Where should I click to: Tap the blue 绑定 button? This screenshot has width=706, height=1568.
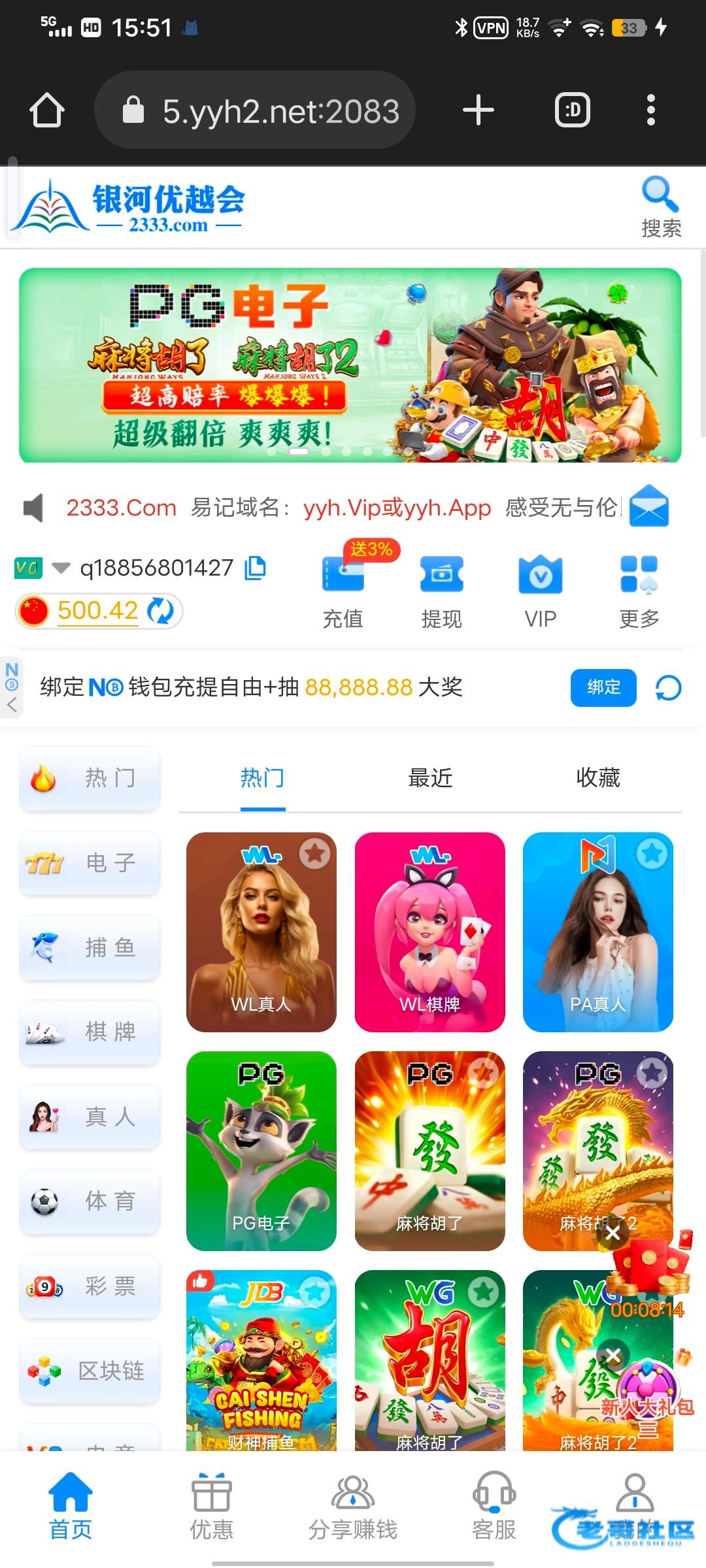click(x=603, y=687)
